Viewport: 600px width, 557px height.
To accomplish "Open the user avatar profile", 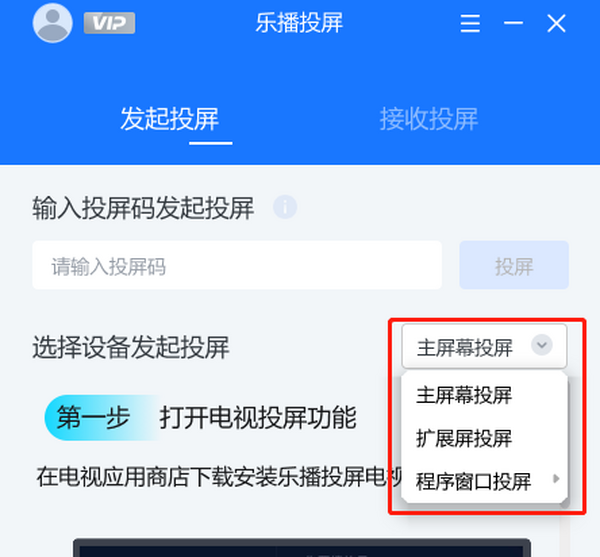I will (x=52, y=23).
